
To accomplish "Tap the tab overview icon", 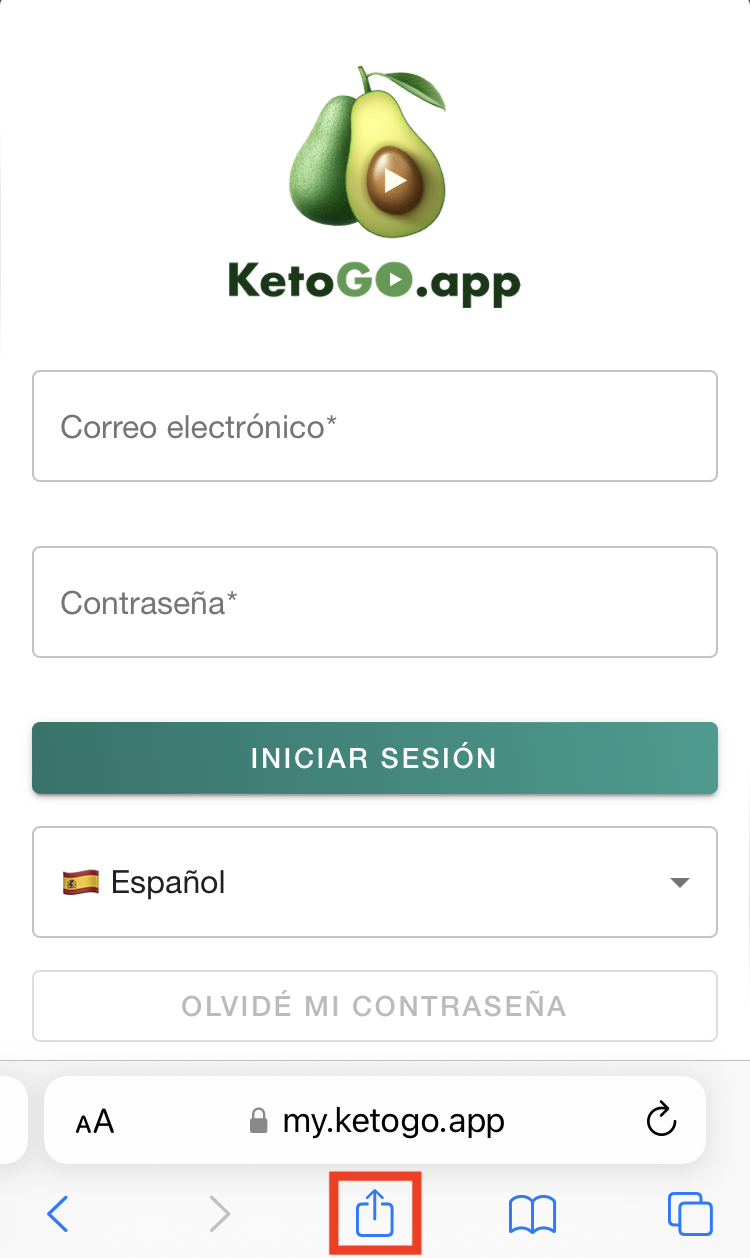I will (690, 1213).
